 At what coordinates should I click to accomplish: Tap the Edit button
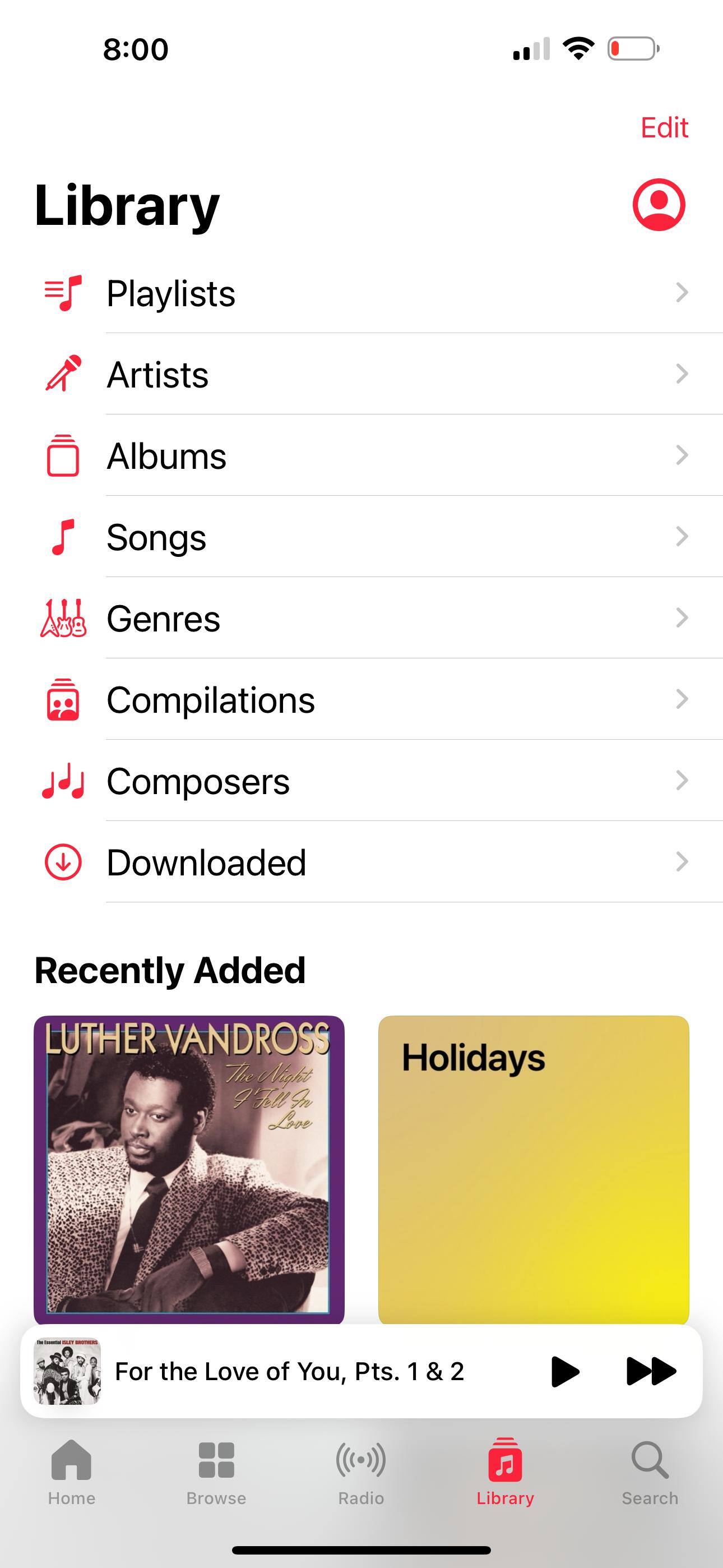pyautogui.click(x=664, y=128)
